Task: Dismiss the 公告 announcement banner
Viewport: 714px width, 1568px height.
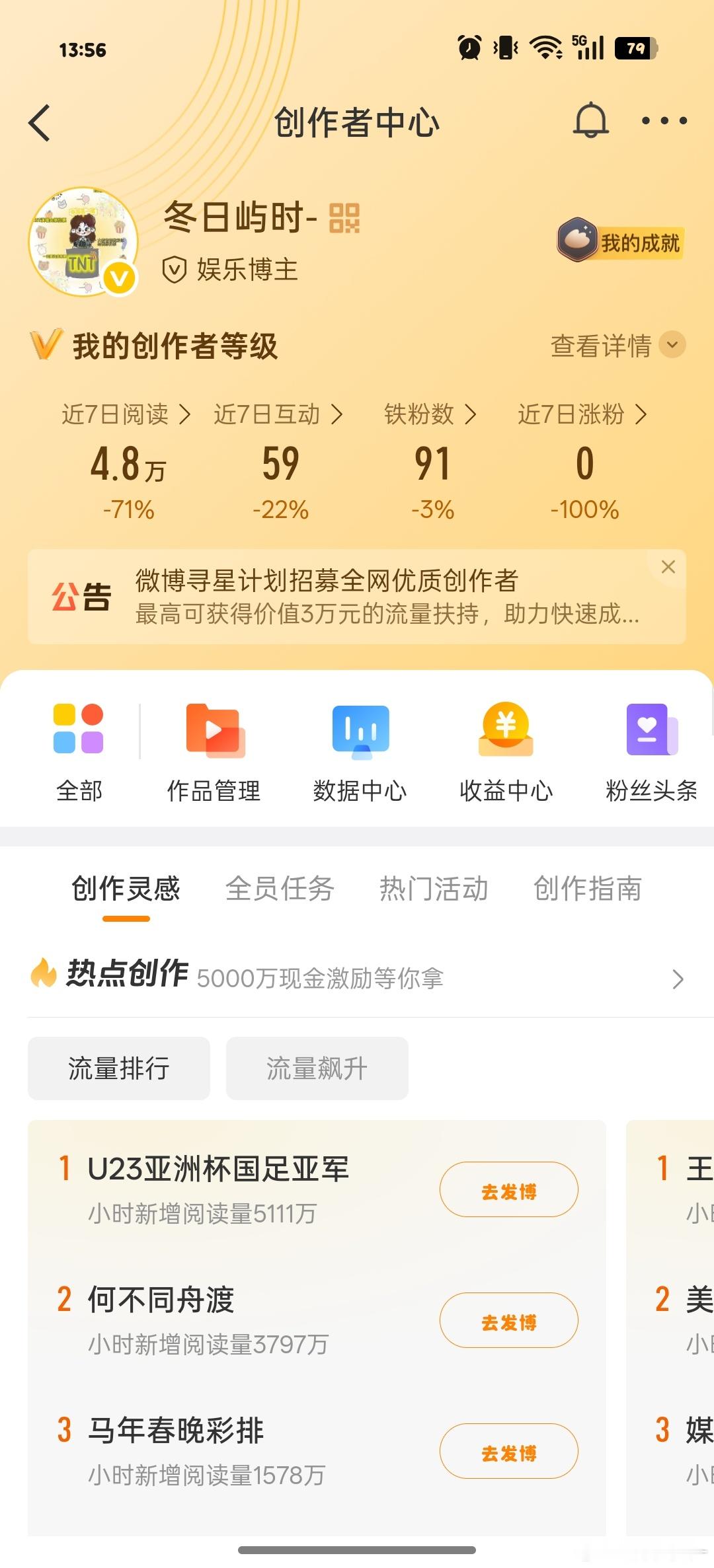Action: [x=668, y=567]
